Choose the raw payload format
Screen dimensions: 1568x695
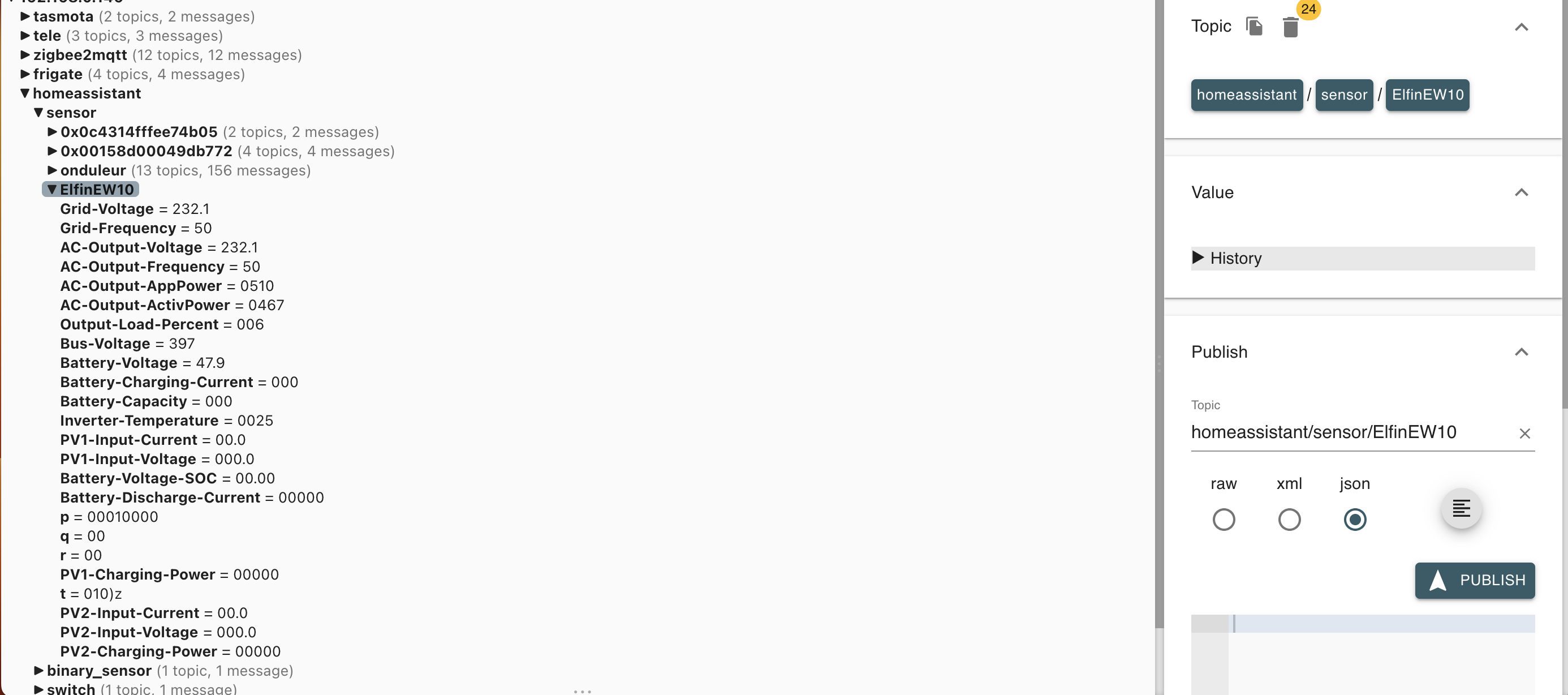[x=1224, y=520]
